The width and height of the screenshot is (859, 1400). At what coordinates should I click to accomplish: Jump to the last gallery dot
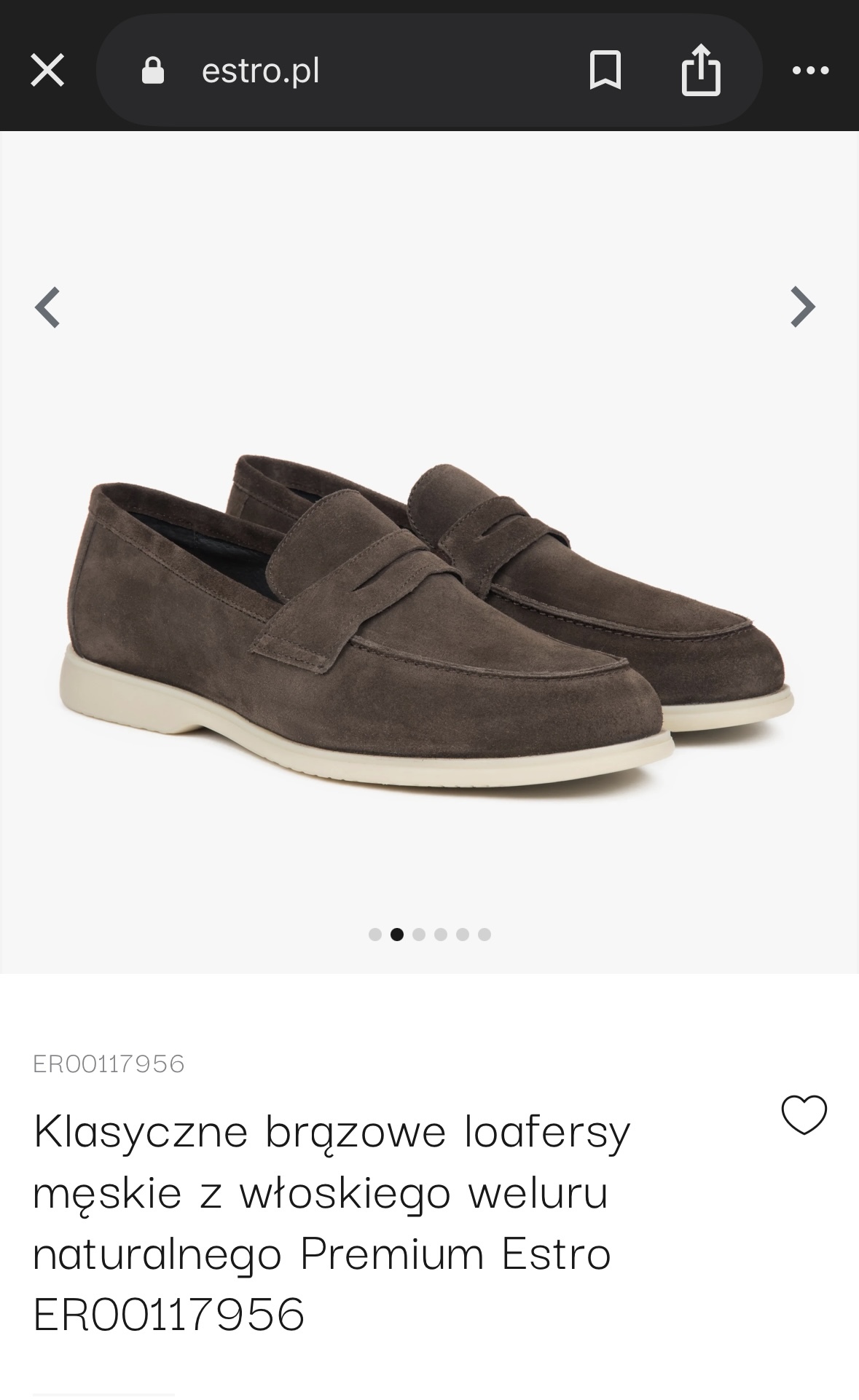click(x=485, y=935)
